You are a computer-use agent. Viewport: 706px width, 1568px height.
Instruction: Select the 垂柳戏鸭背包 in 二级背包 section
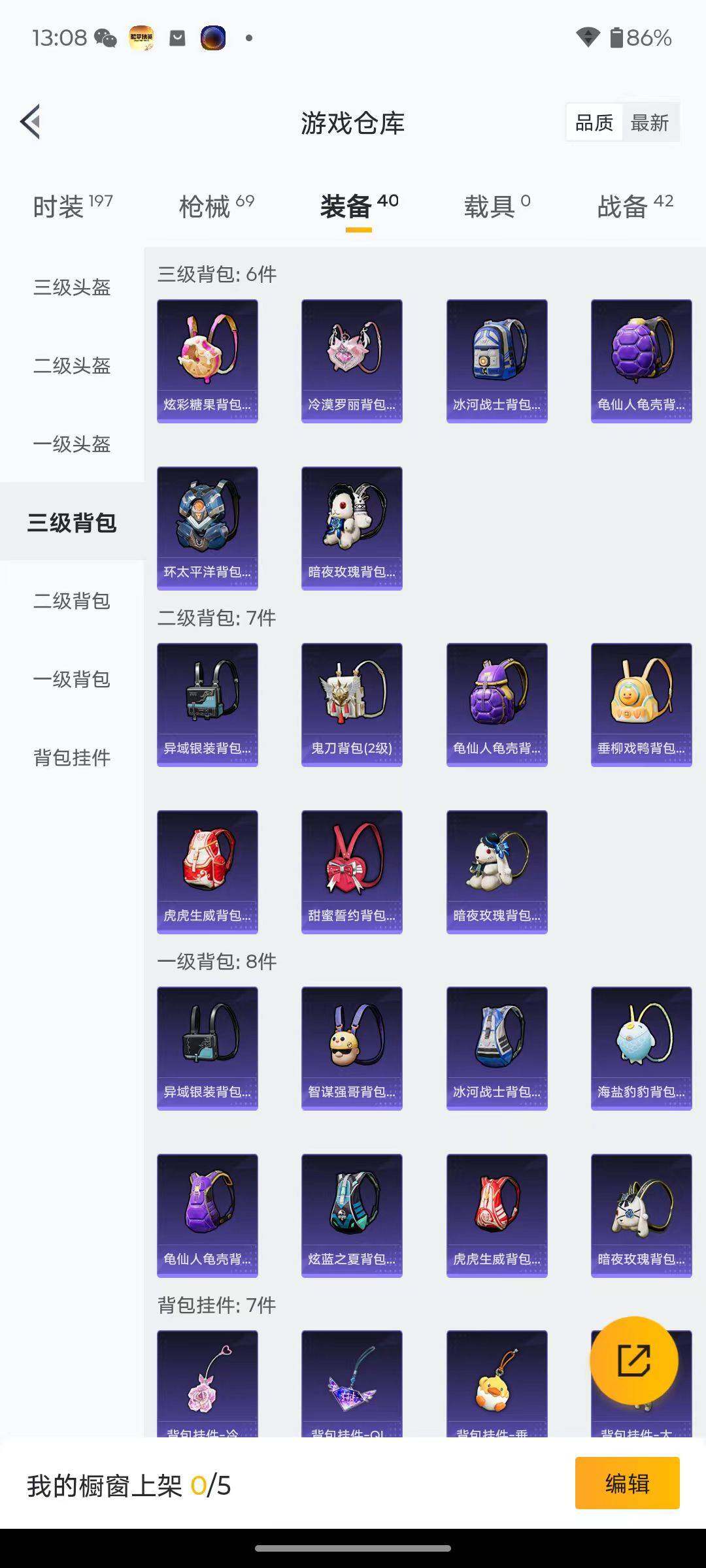coord(641,702)
